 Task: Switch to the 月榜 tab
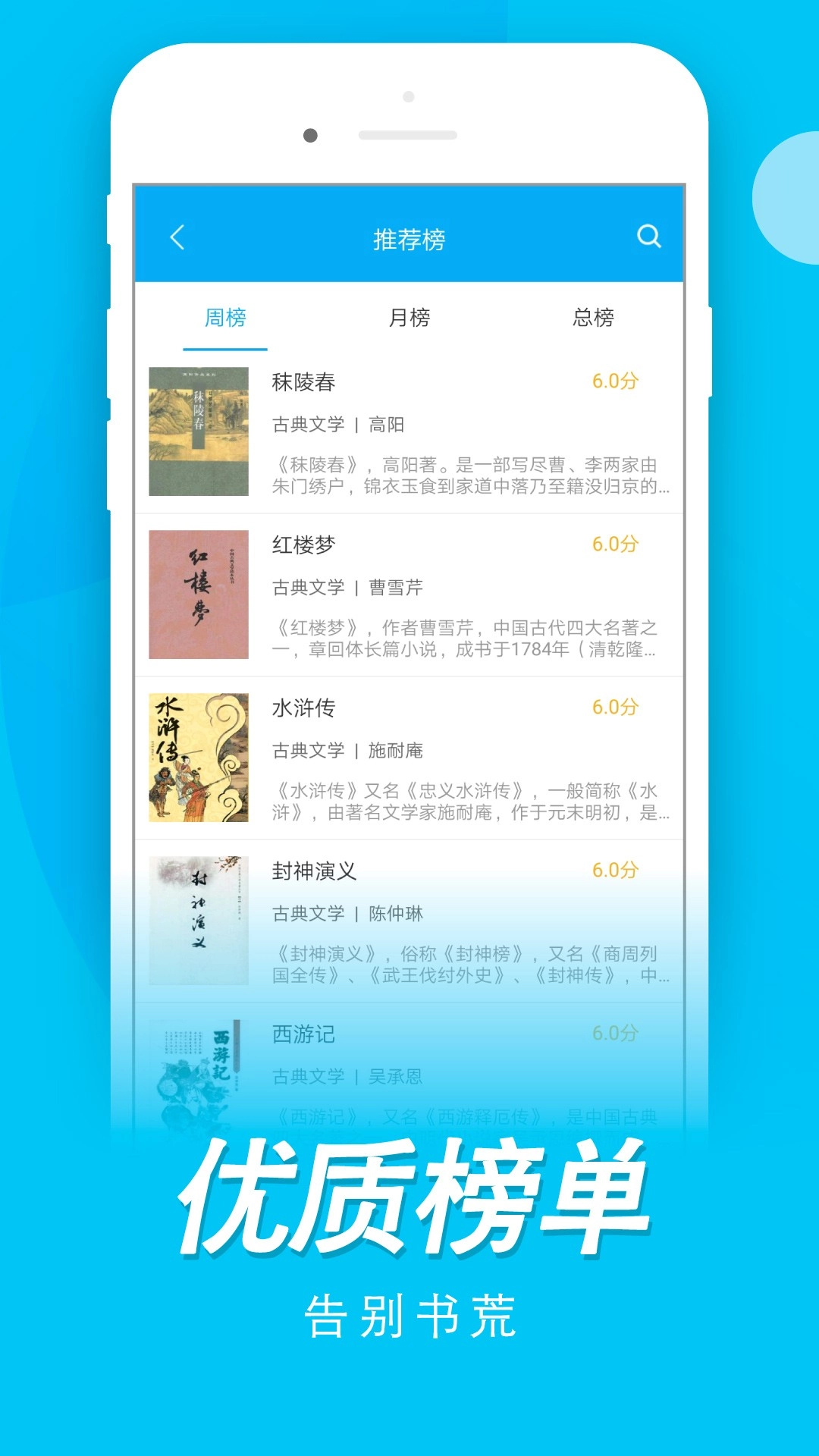click(x=410, y=319)
